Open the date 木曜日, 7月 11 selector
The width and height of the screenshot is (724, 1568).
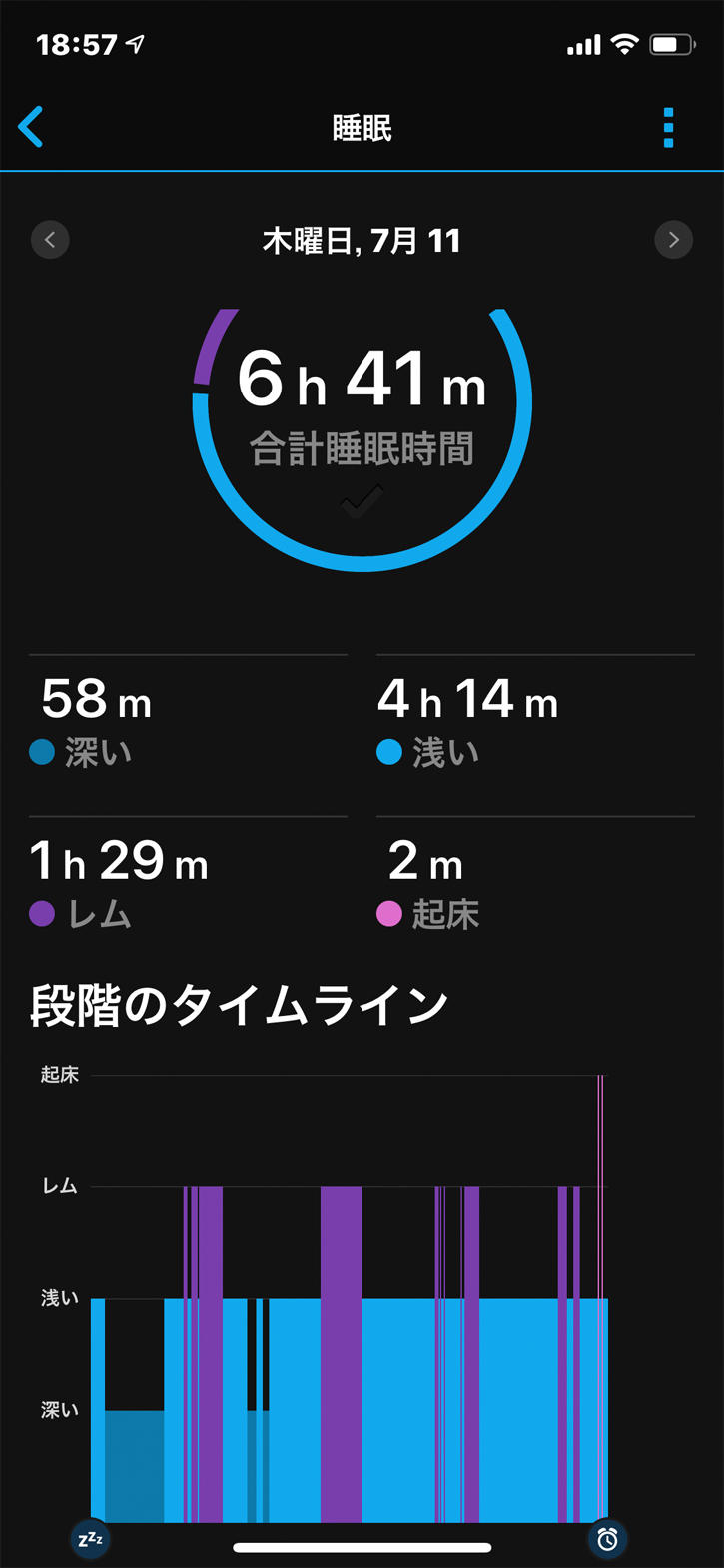pos(362,240)
